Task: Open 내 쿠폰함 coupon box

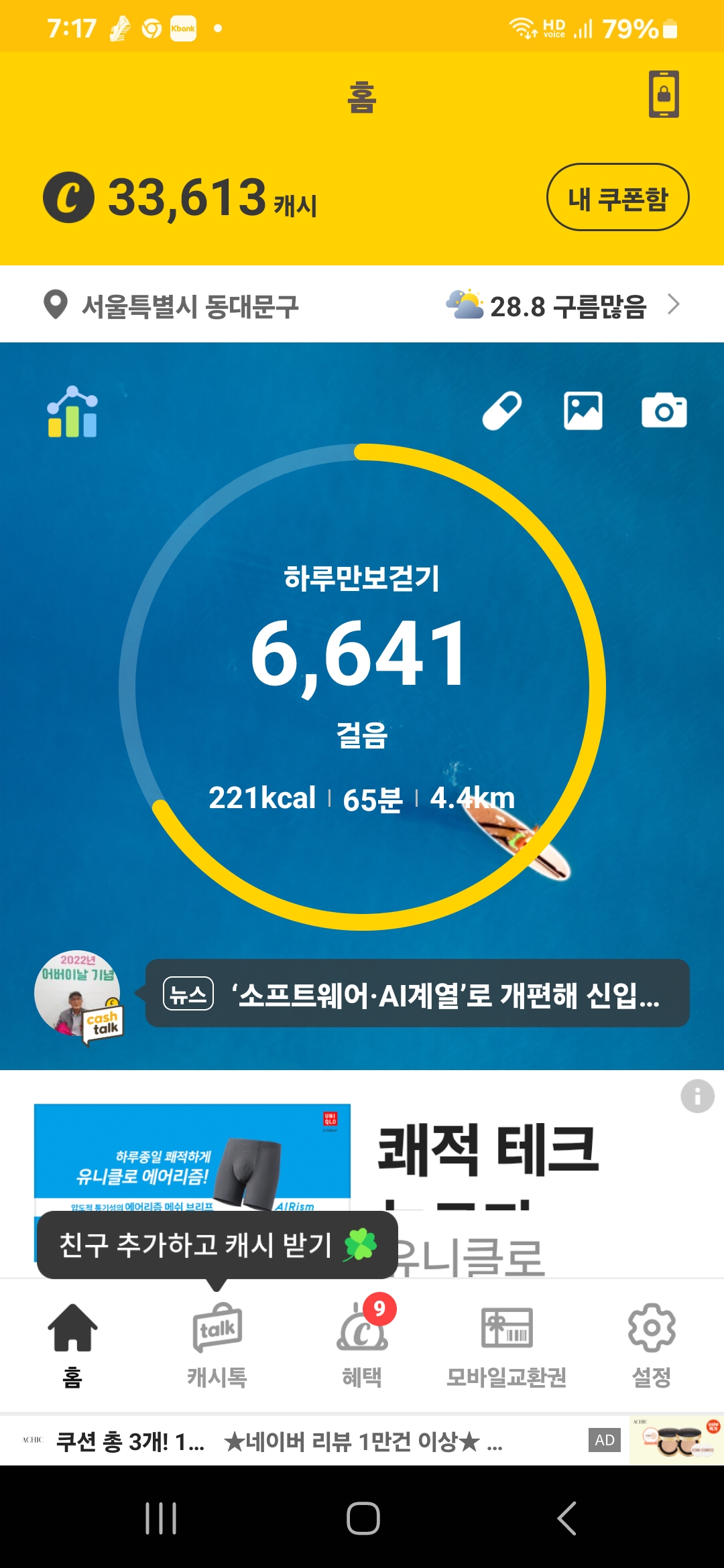Action: tap(617, 198)
